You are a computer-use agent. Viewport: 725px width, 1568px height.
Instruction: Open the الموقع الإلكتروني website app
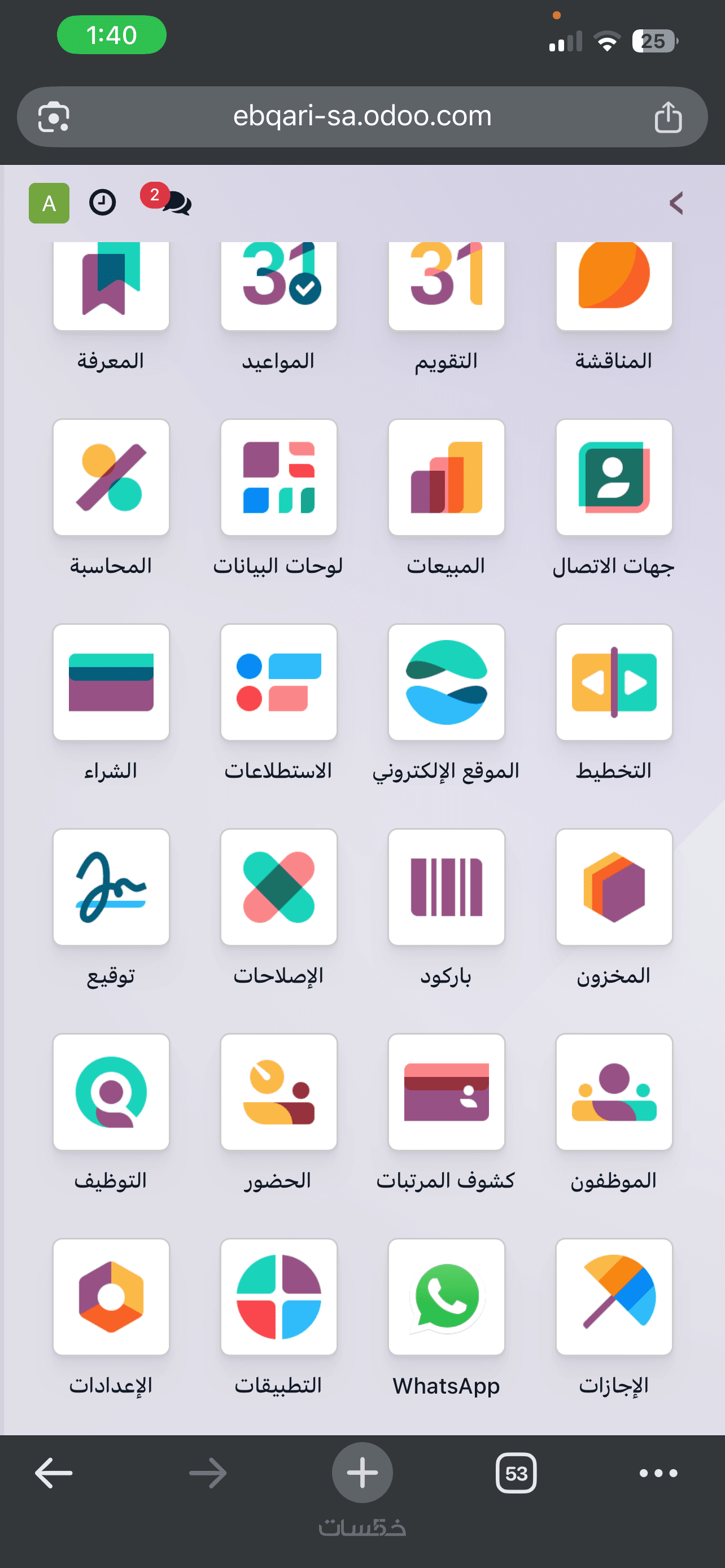(x=446, y=682)
